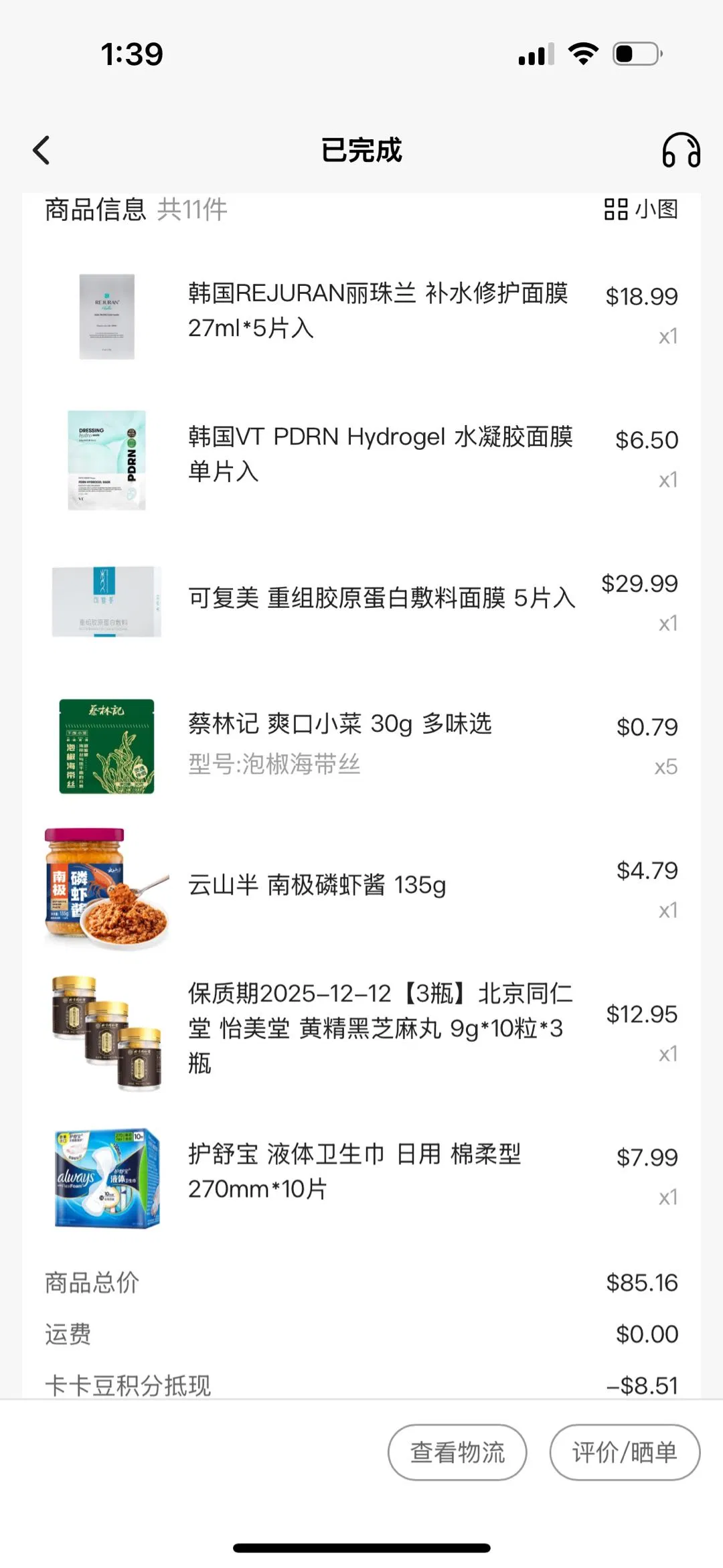This screenshot has height=1568, width=723.
Task: View 可复美 重组胶原蛋白敷料面膜 product
Action: 381,598
